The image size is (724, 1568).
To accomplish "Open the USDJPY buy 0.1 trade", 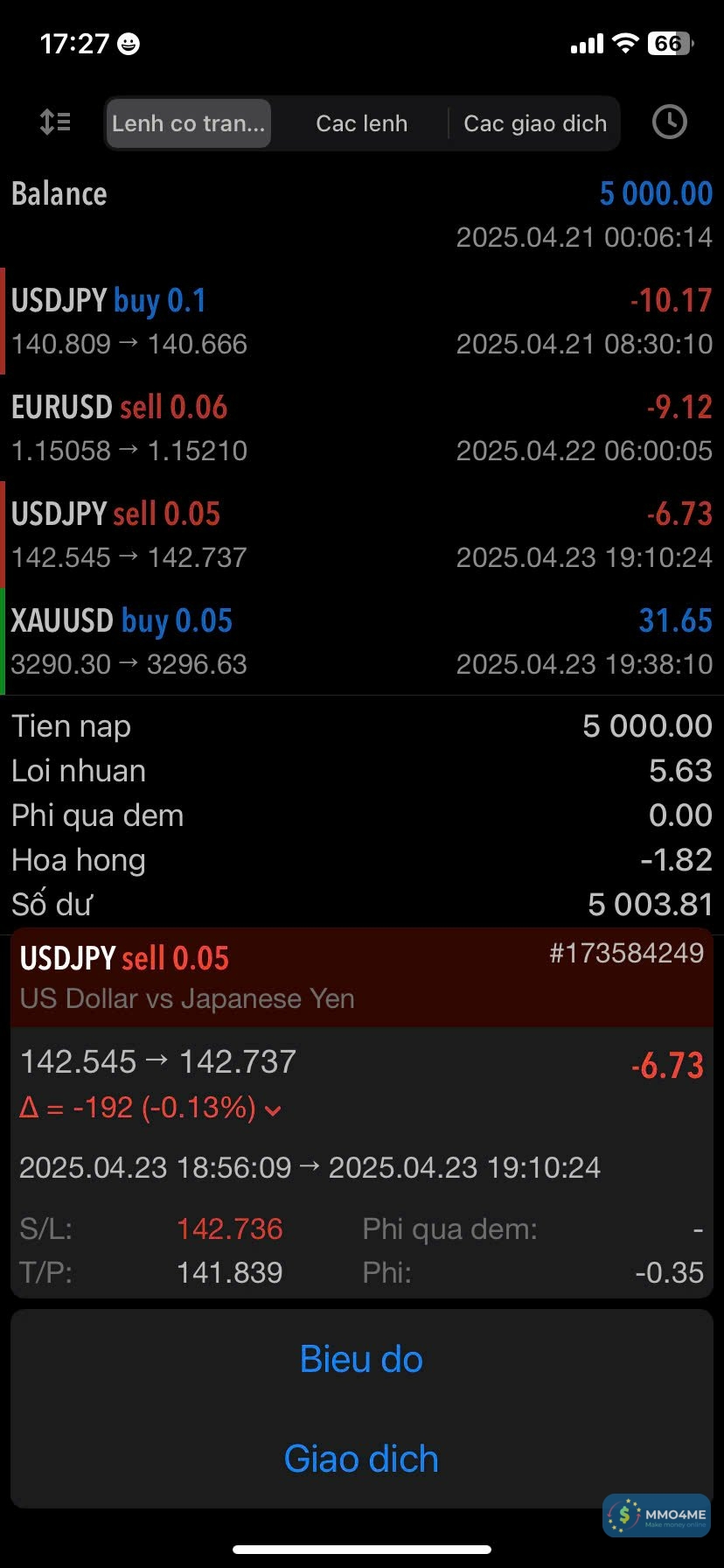I will [x=361, y=321].
